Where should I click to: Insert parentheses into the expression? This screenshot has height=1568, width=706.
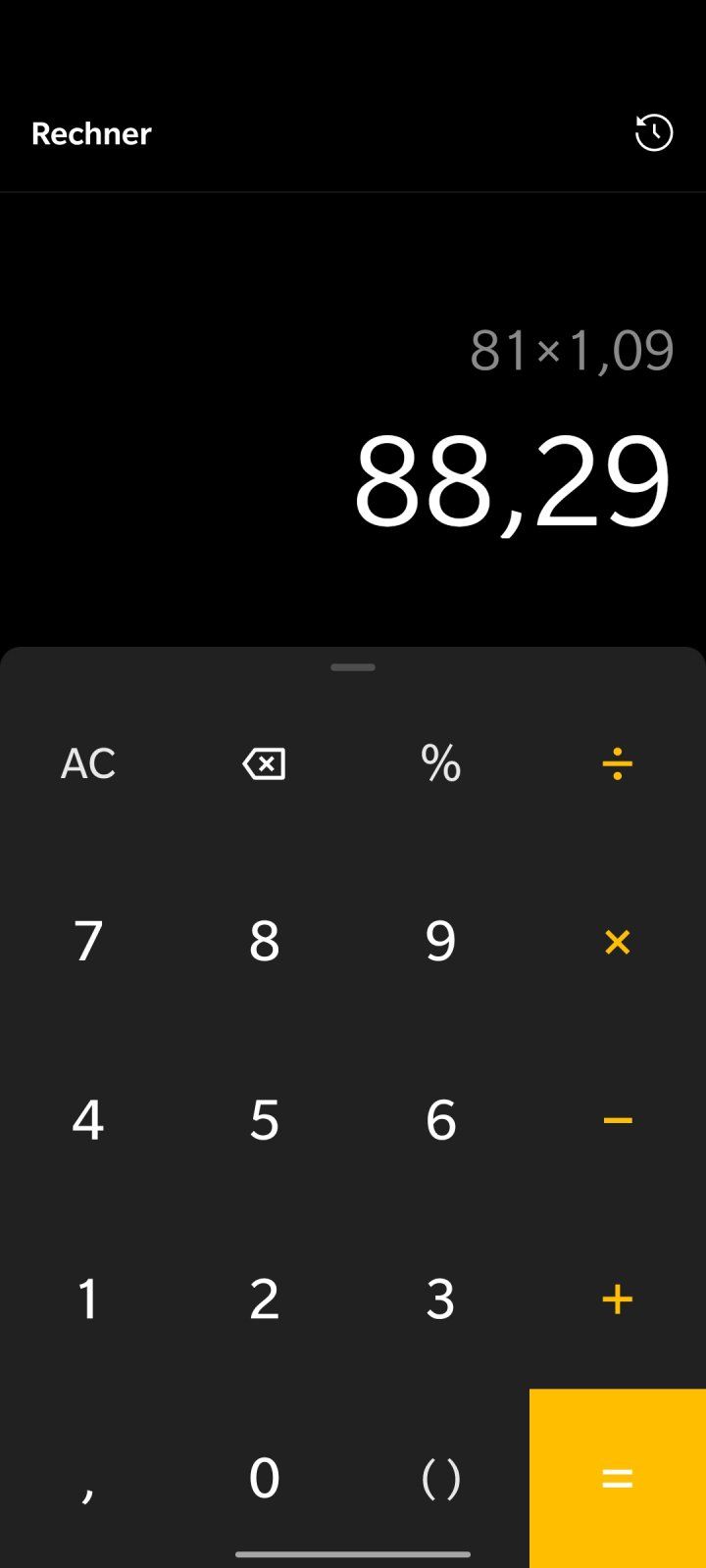(441, 1479)
